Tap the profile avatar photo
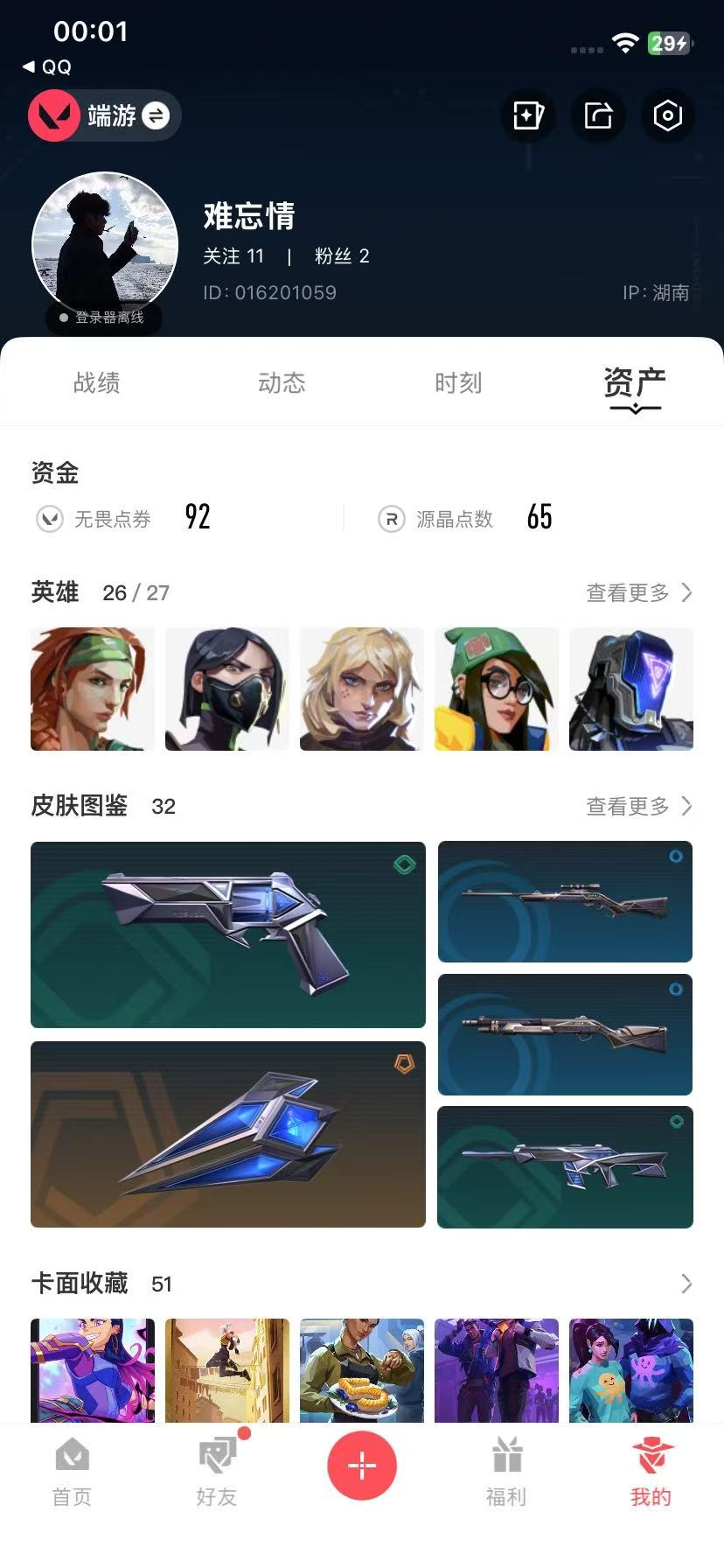 [105, 245]
